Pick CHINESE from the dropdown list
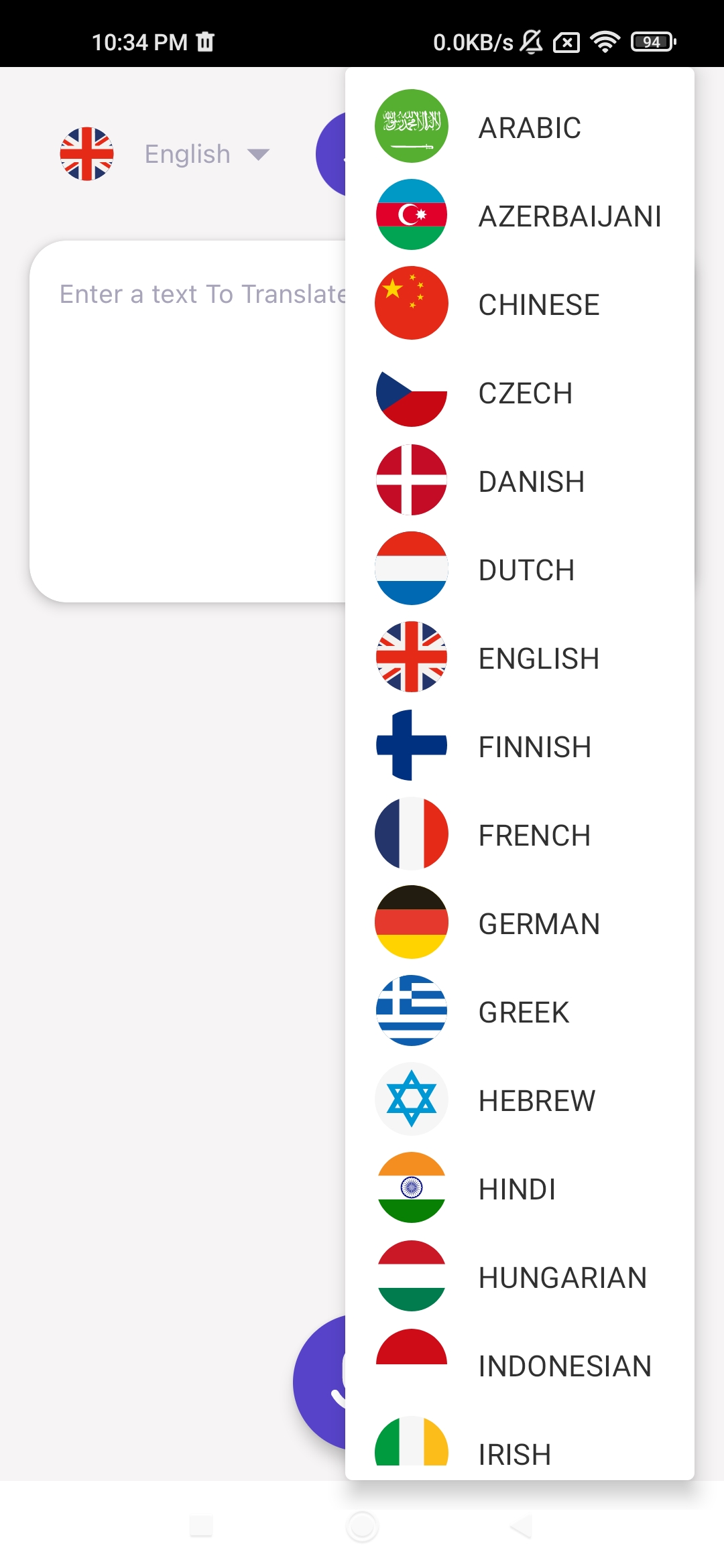Image resolution: width=724 pixels, height=1568 pixels. click(520, 304)
